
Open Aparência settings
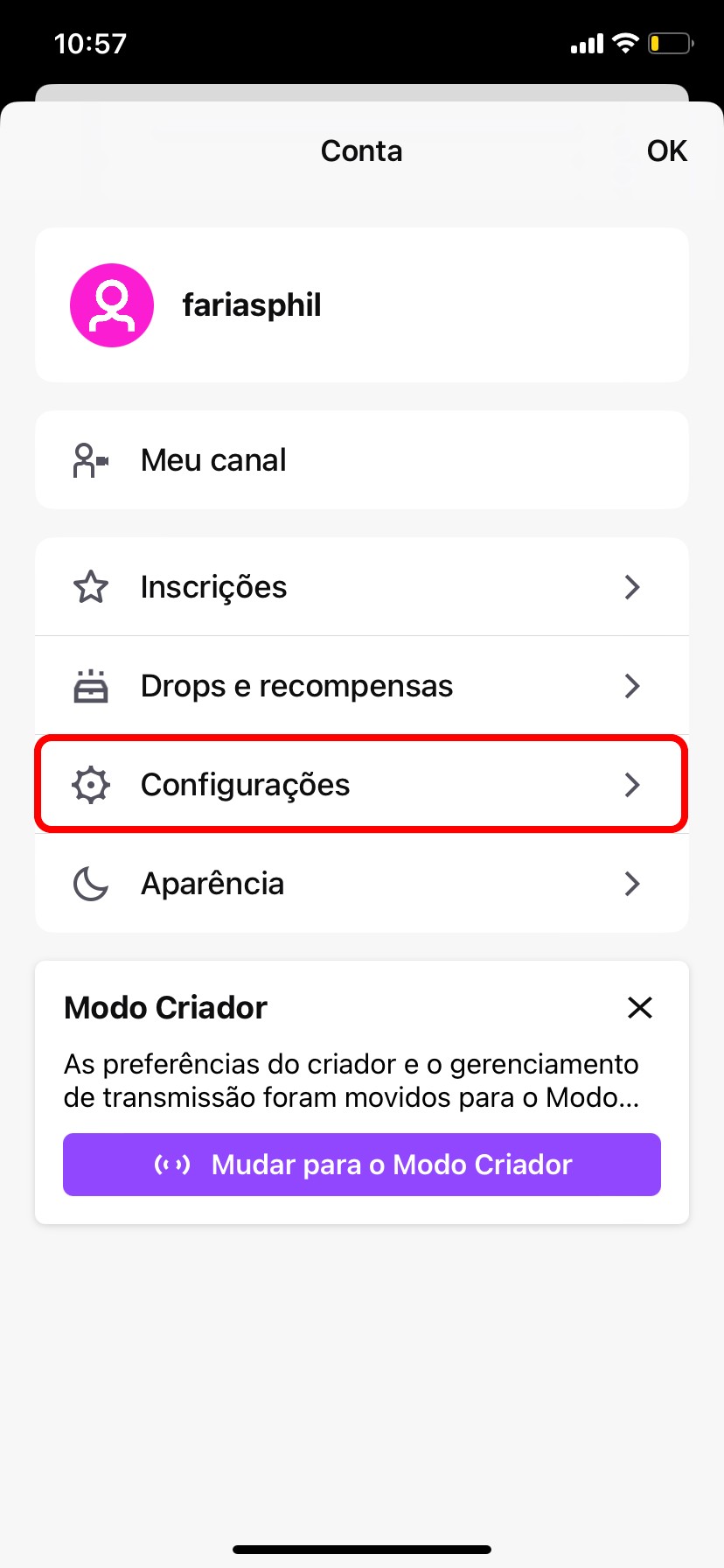point(361,884)
